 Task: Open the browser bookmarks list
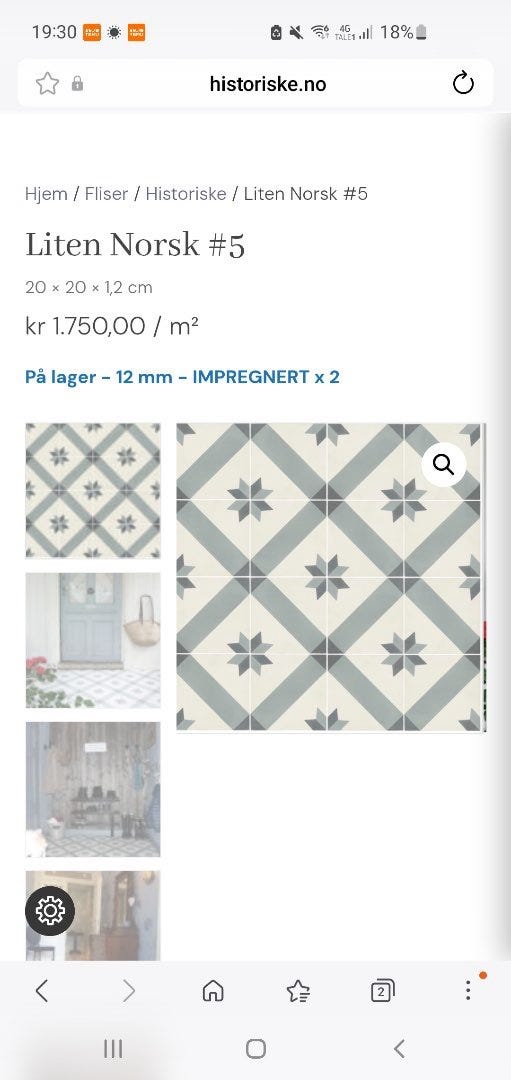pyautogui.click(x=298, y=991)
